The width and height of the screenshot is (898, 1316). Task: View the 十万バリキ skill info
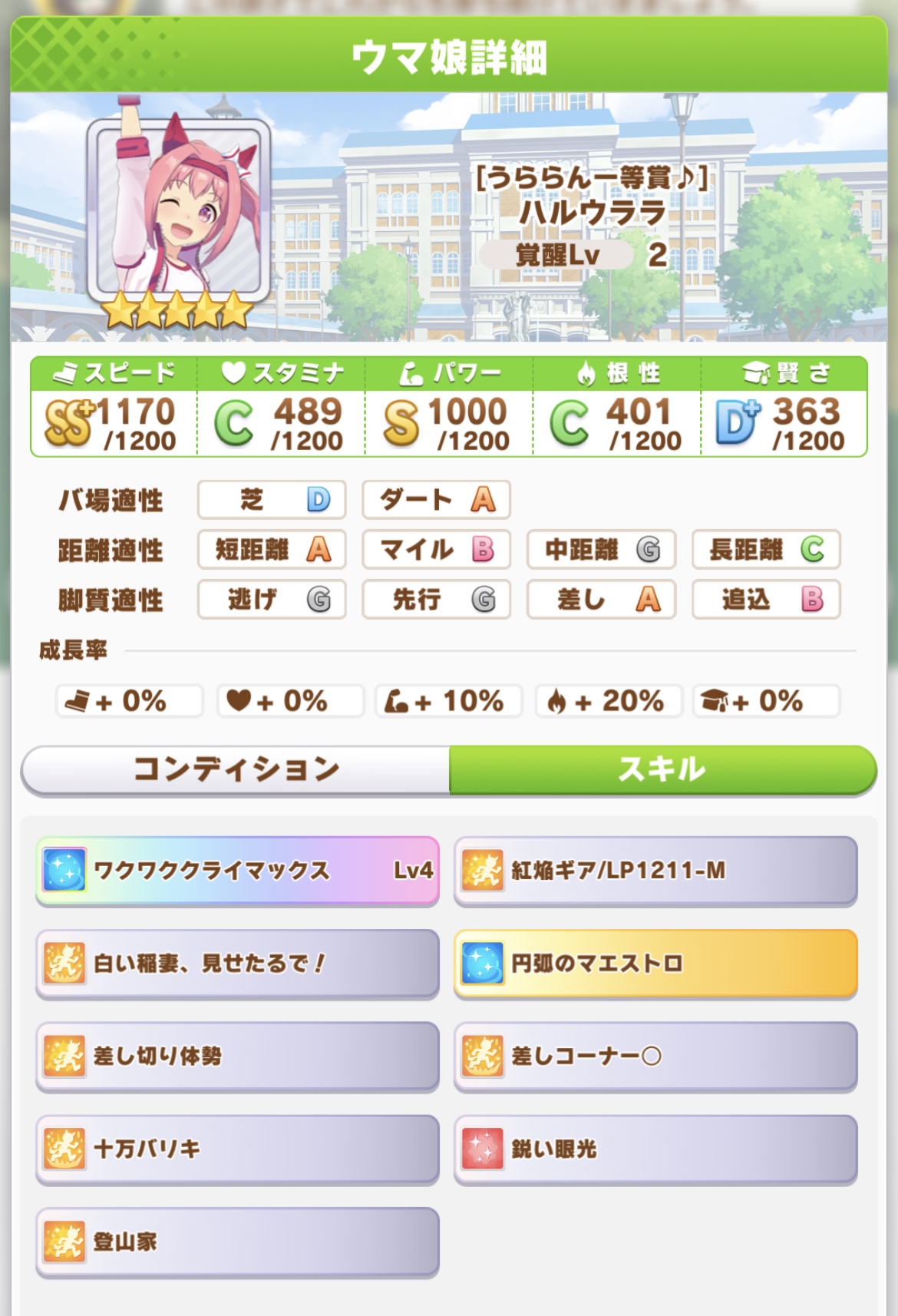237,1149
